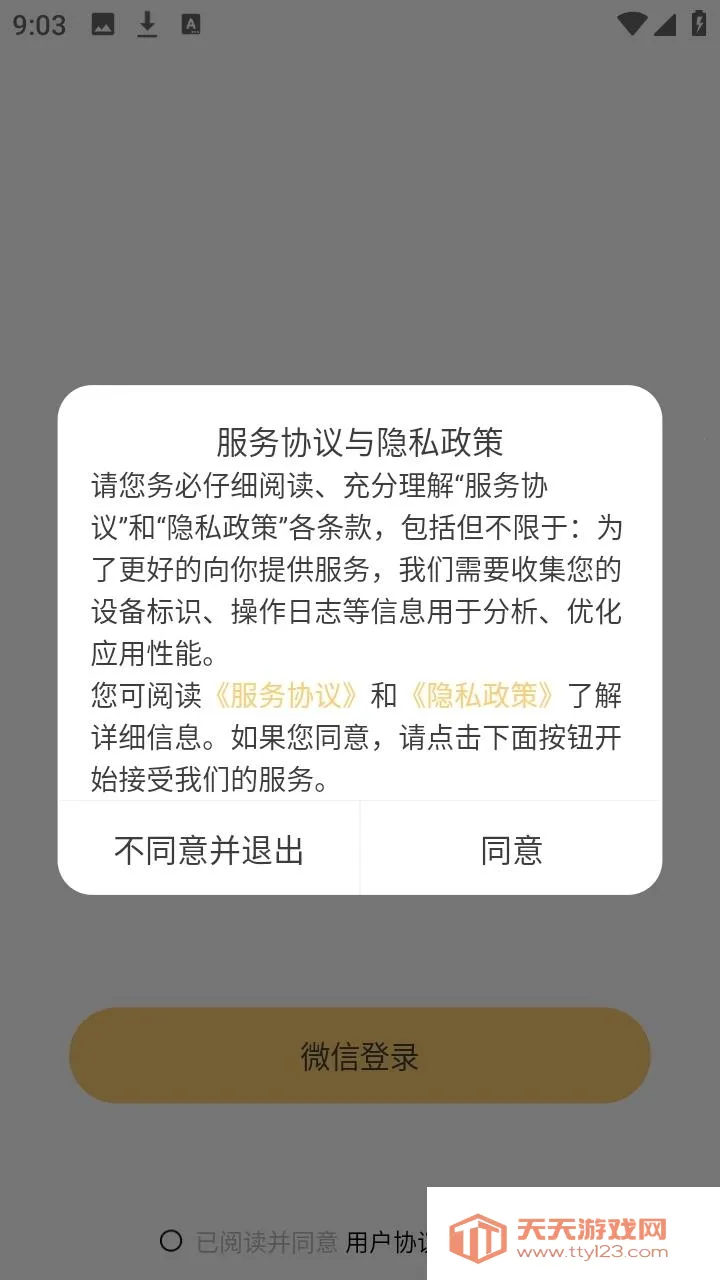Decline via 不同意并退出

pyautogui.click(x=209, y=850)
